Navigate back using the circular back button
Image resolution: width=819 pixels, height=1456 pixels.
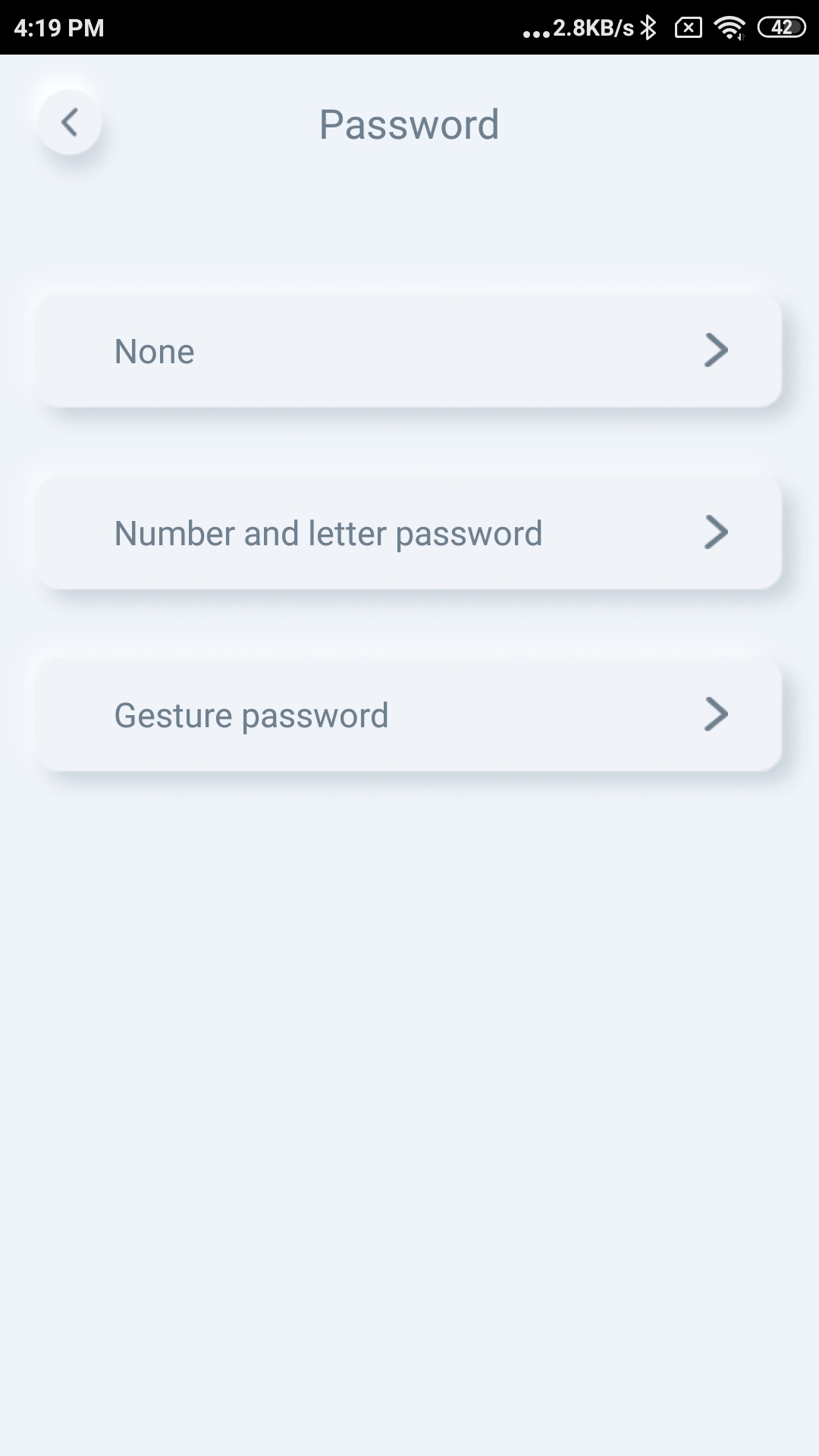click(71, 123)
